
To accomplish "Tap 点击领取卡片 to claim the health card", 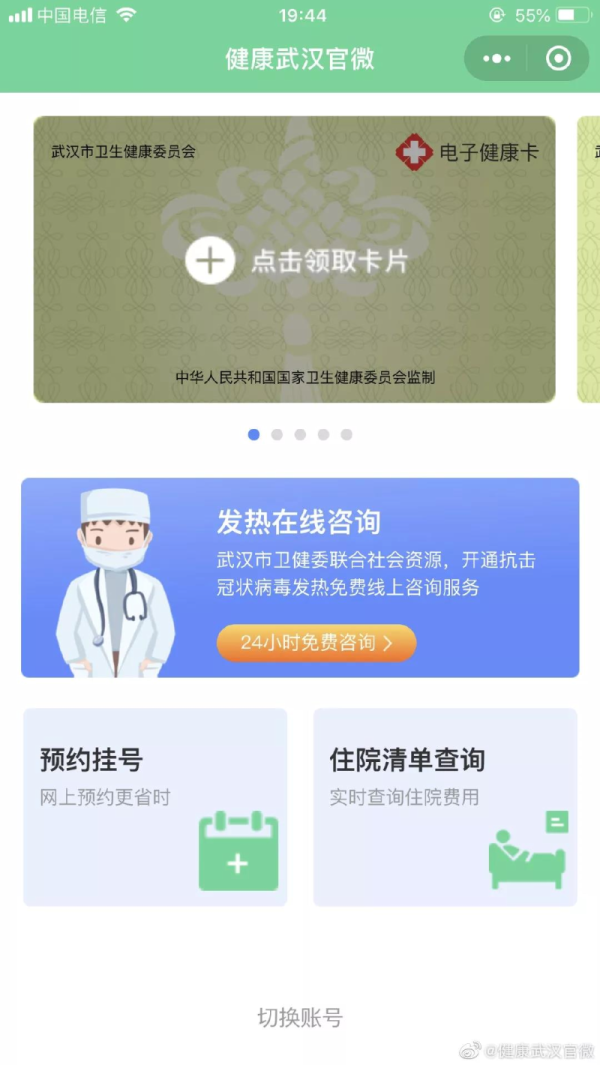I will [x=297, y=261].
